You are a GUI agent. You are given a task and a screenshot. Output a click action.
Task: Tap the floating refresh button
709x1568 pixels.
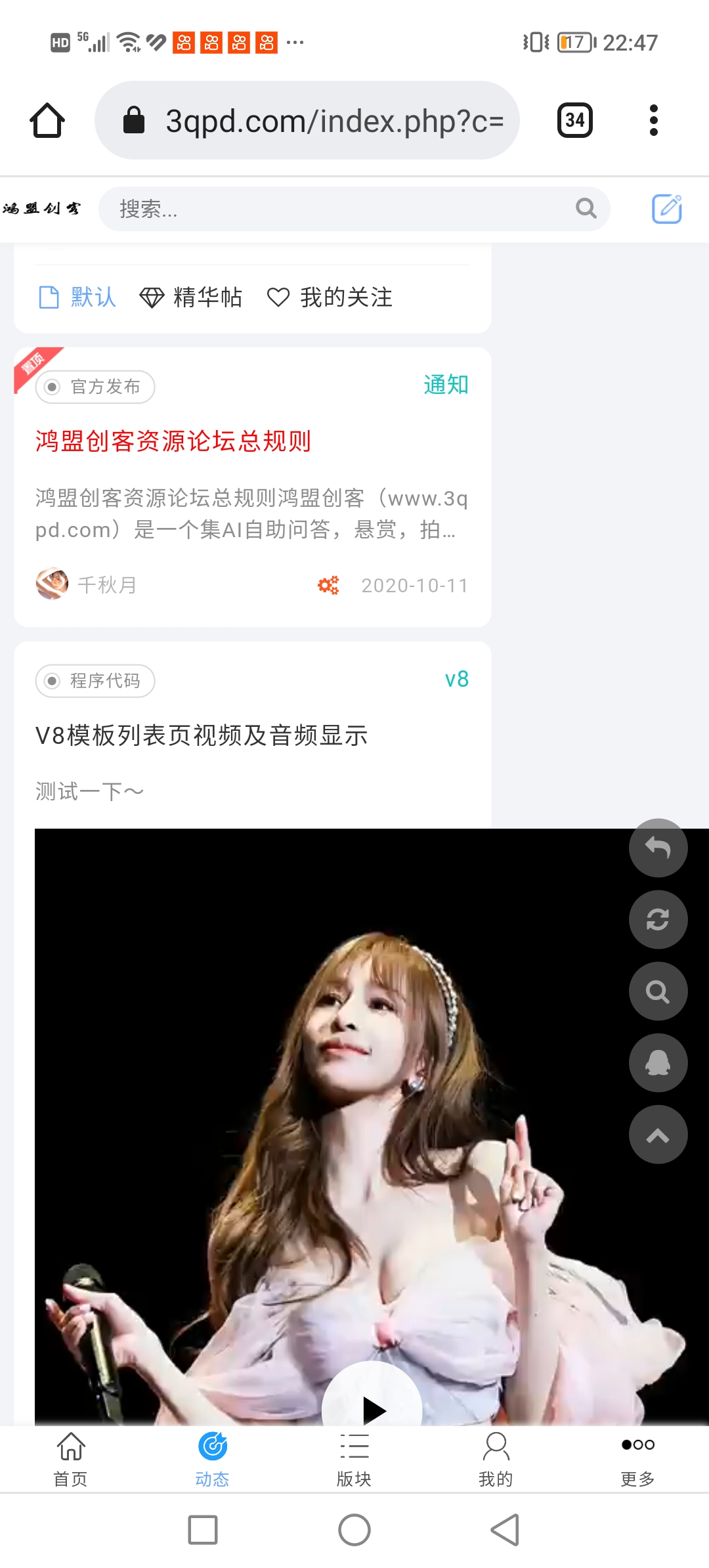point(658,919)
